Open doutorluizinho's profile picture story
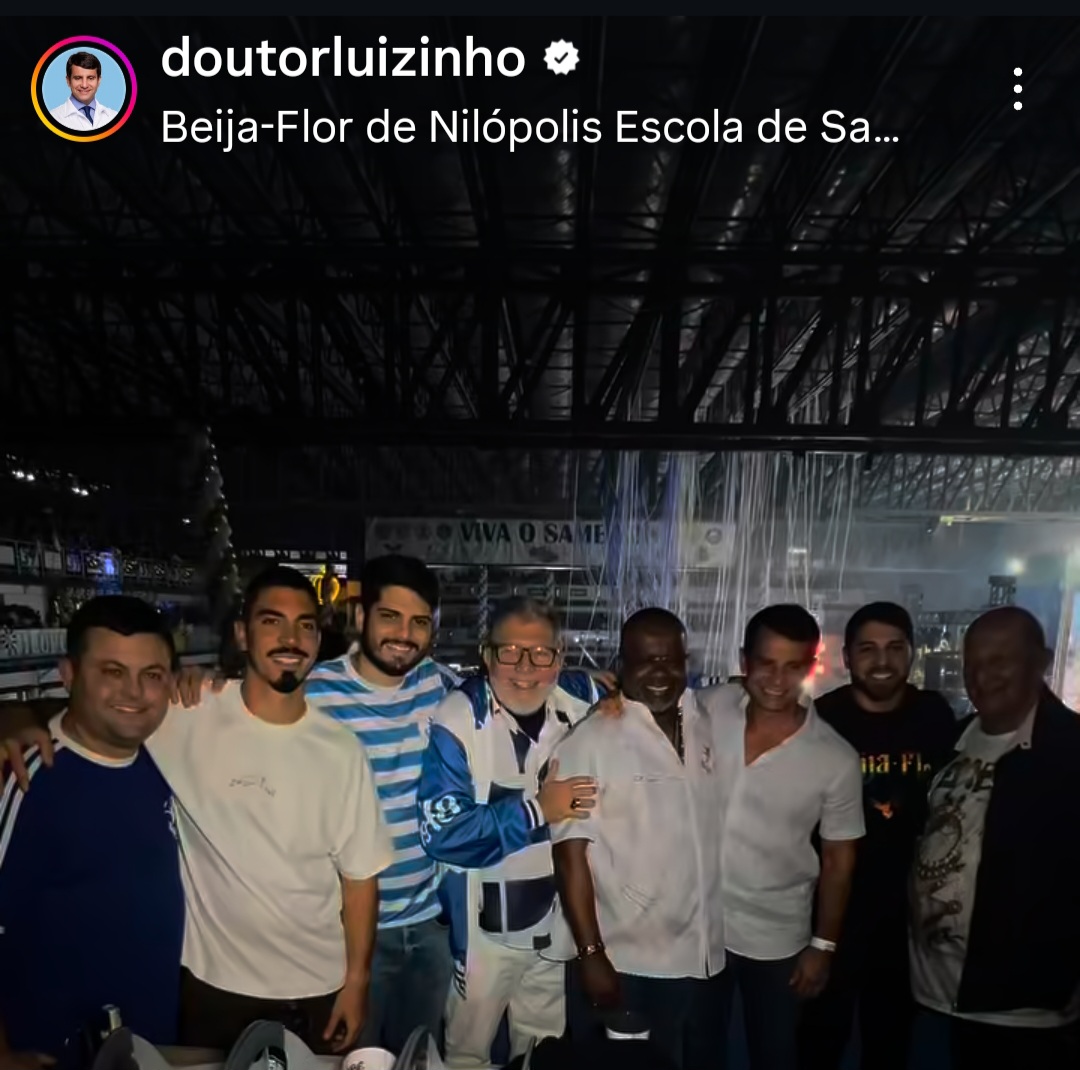This screenshot has width=1080, height=1070. tap(84, 89)
